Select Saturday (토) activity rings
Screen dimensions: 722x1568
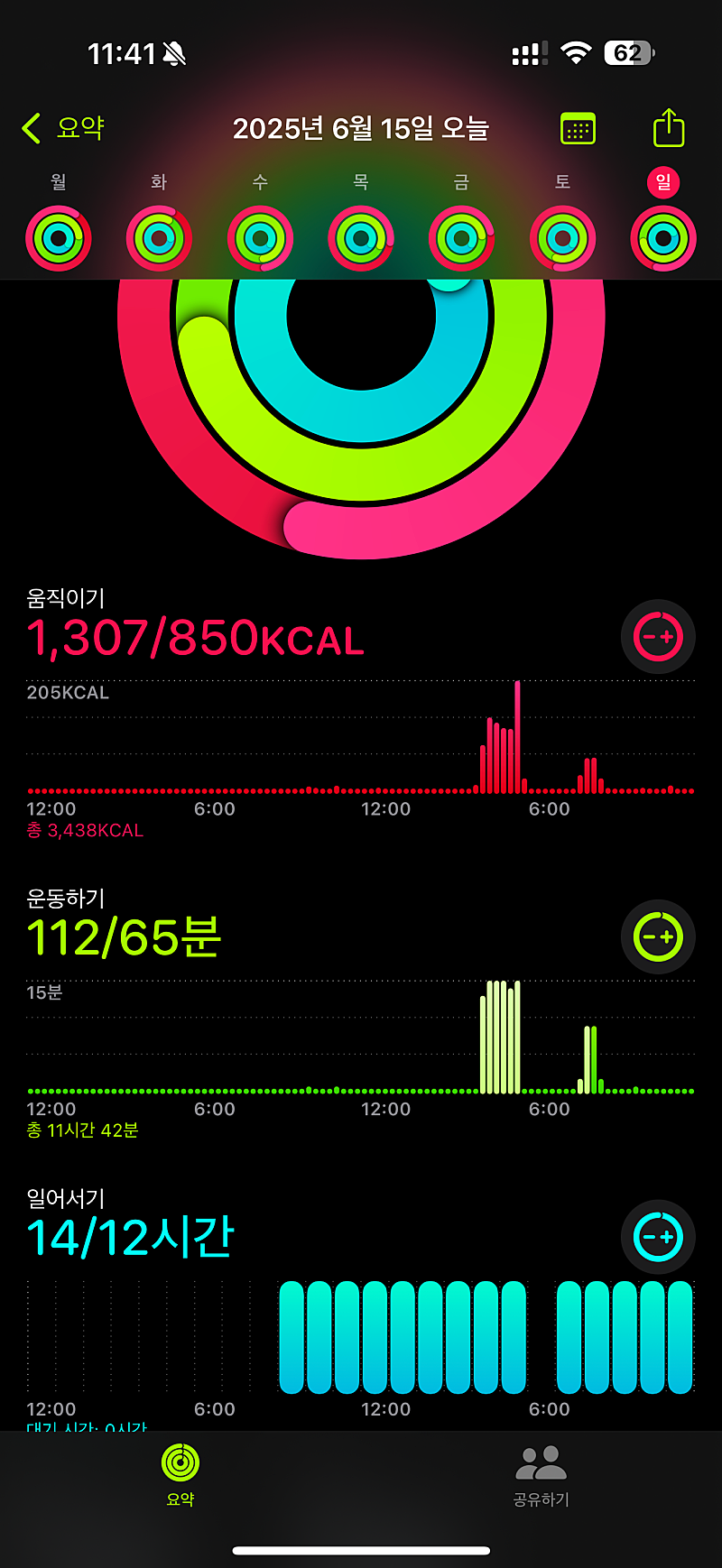tap(562, 238)
